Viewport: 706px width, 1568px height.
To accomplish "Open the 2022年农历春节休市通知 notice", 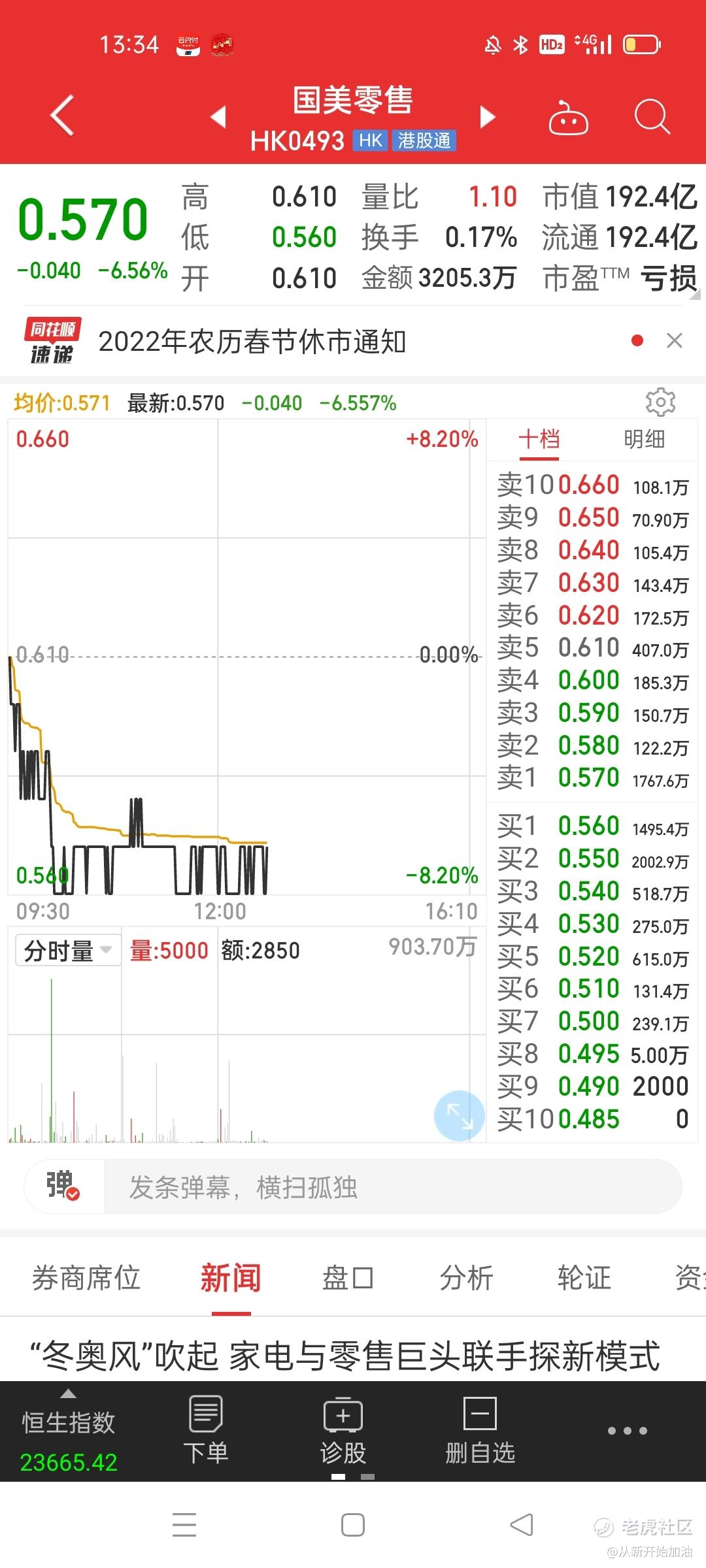I will (x=252, y=342).
